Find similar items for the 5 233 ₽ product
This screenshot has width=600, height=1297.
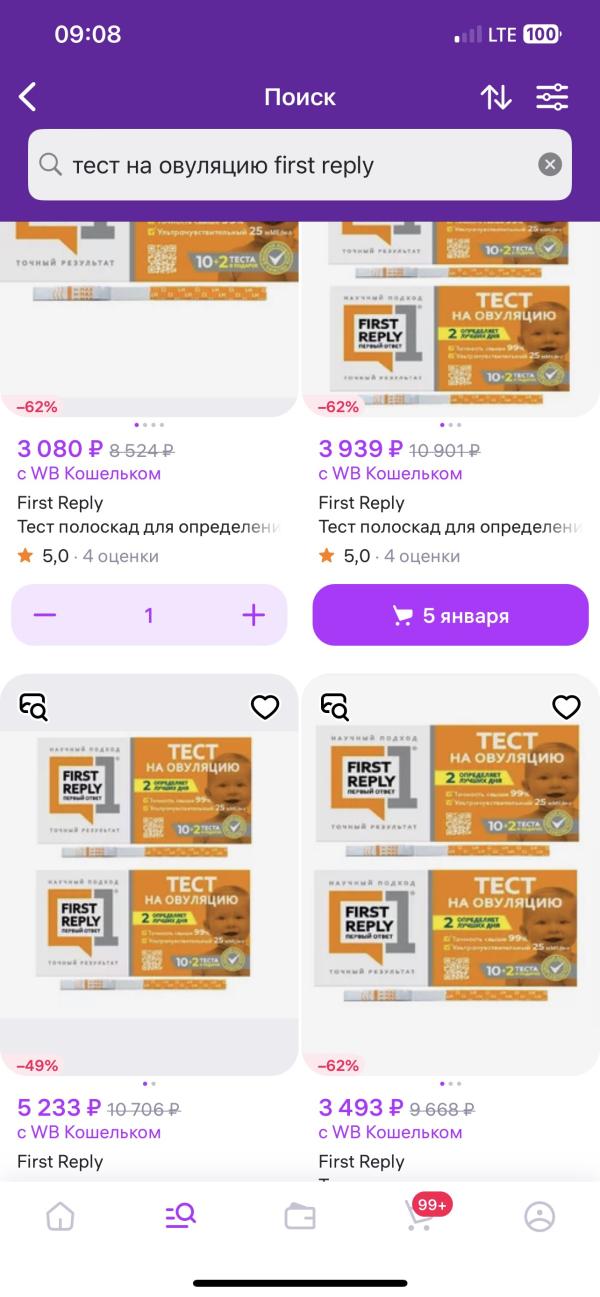33,708
